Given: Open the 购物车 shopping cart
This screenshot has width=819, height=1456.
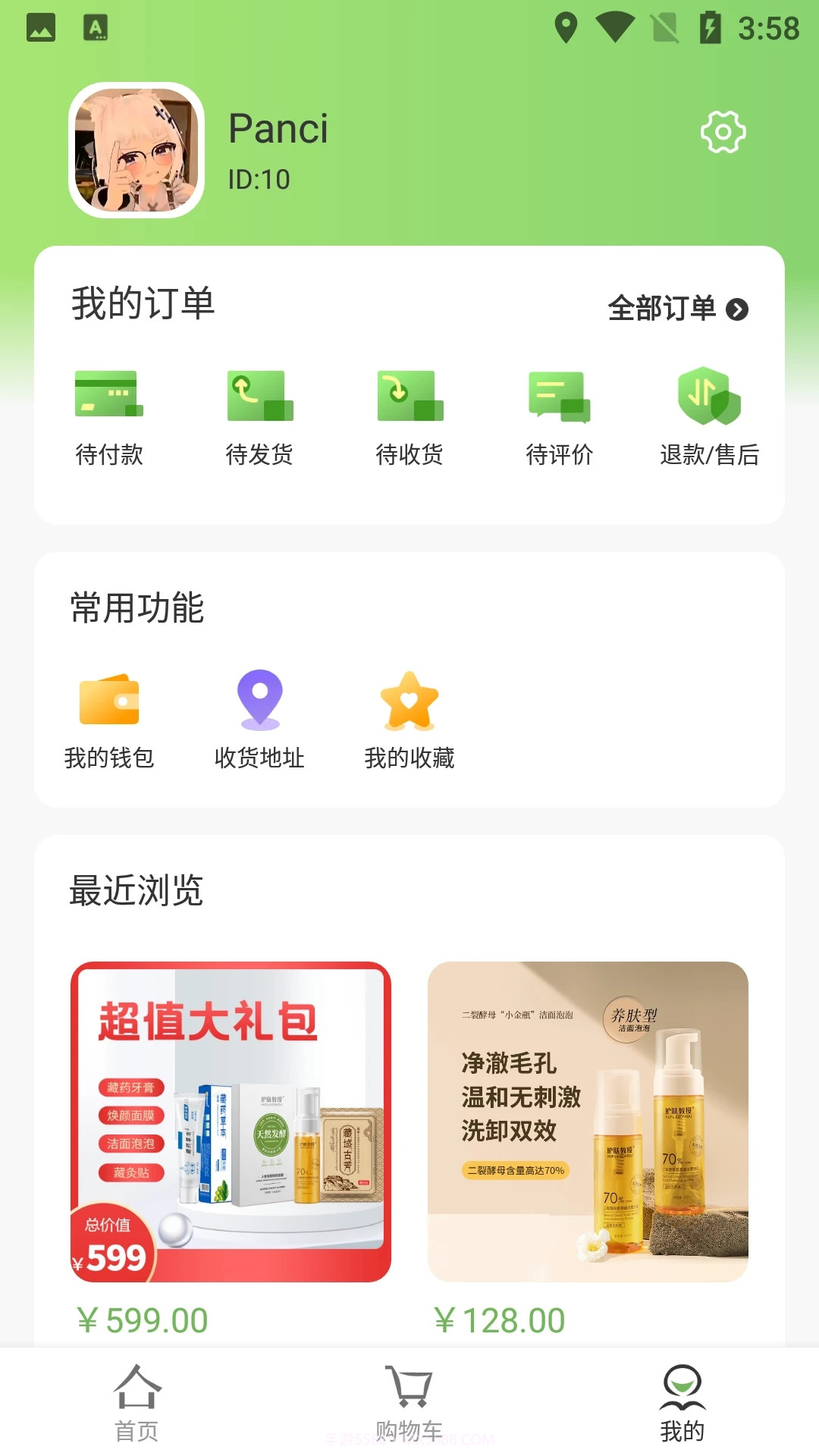Looking at the screenshot, I should [x=408, y=1403].
